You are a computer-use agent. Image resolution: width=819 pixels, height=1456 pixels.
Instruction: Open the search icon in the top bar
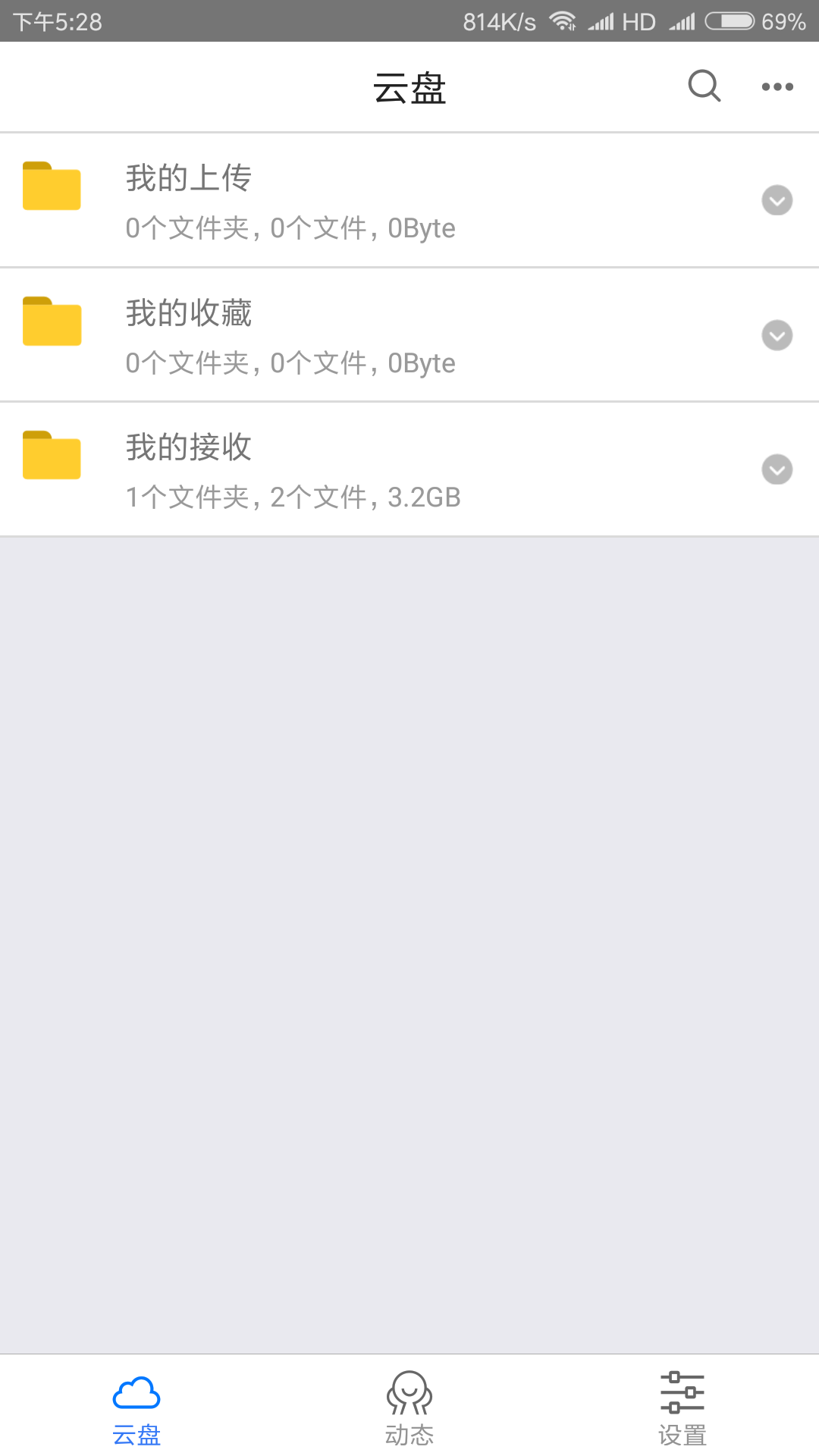pyautogui.click(x=704, y=86)
